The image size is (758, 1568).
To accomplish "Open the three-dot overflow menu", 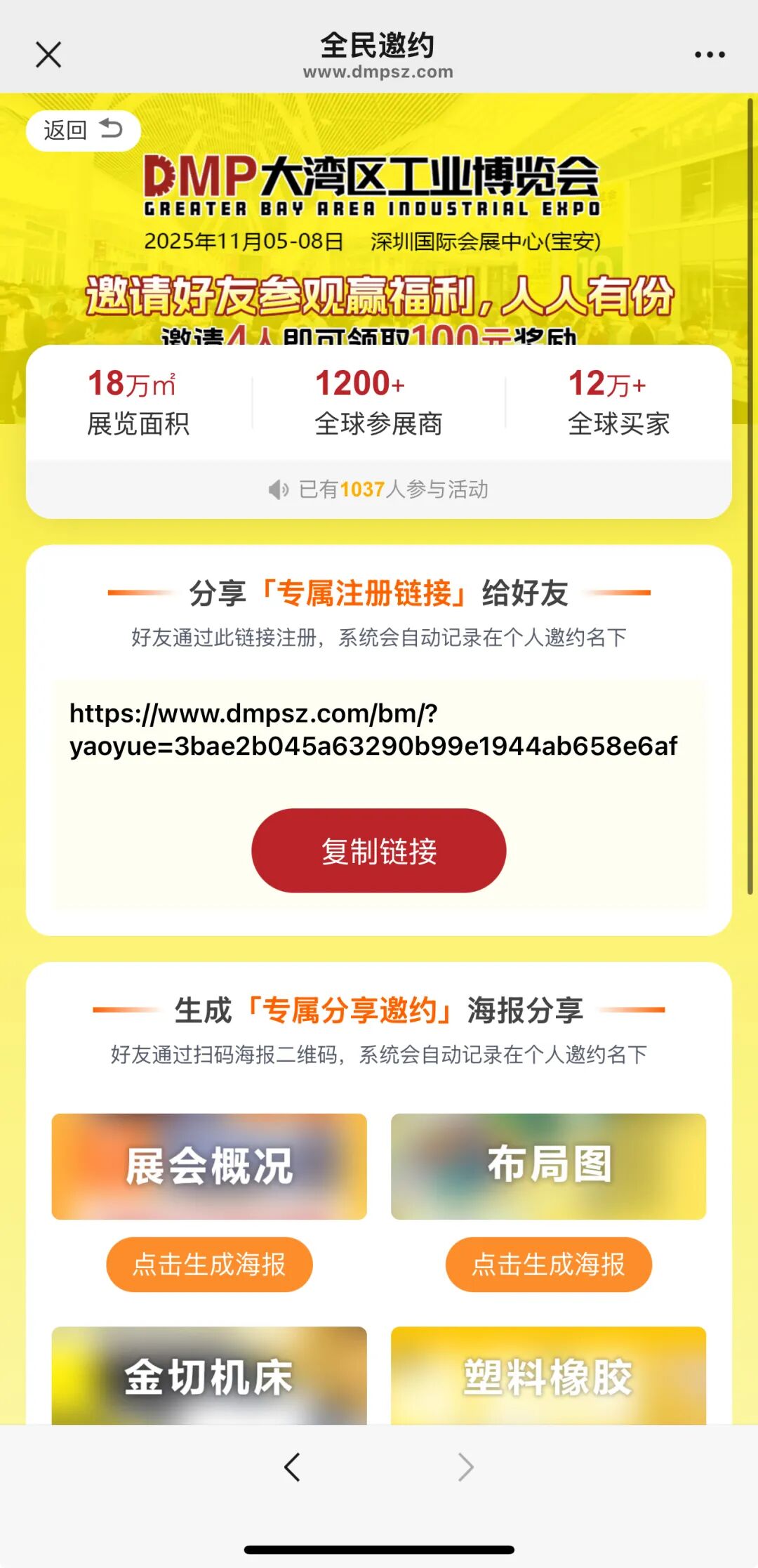I will tap(710, 54).
